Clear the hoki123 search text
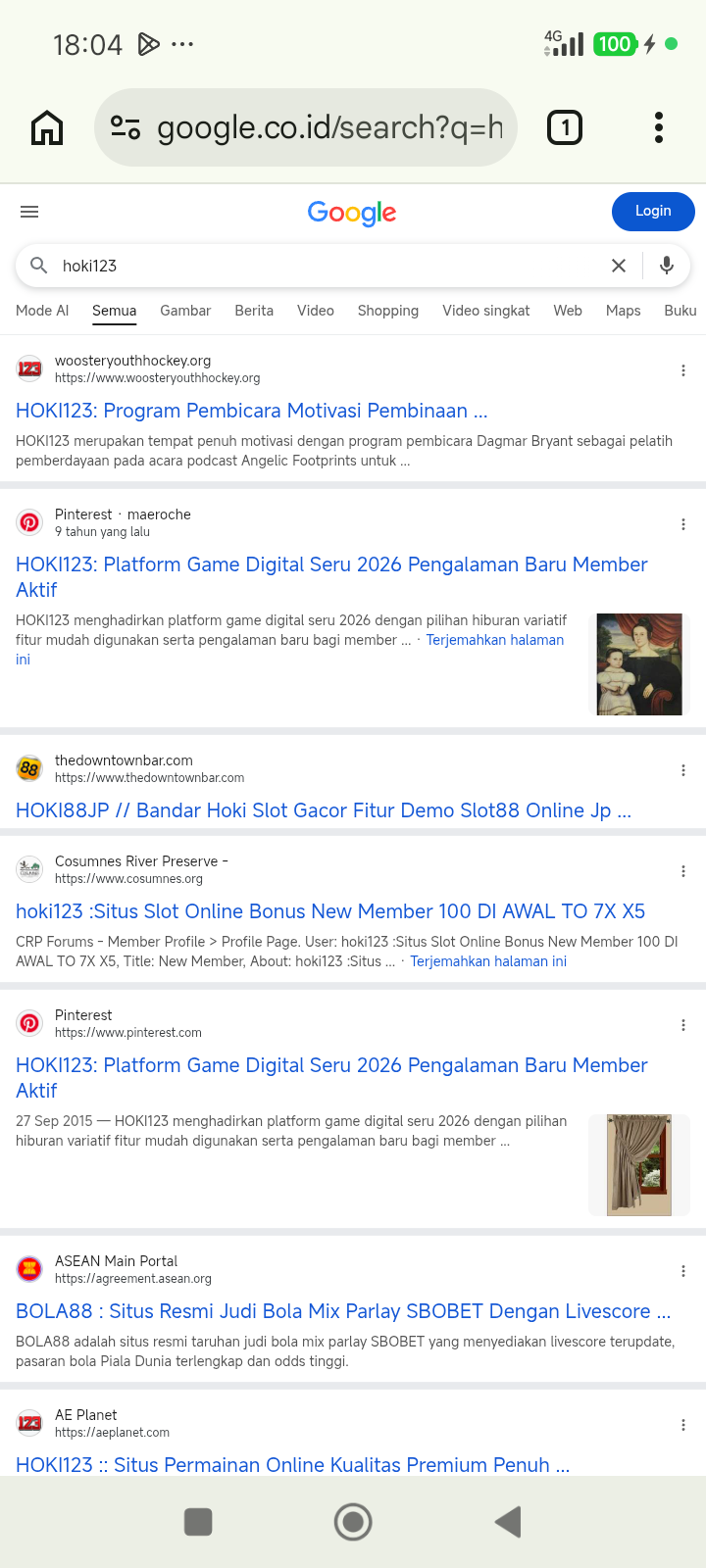 pos(619,266)
